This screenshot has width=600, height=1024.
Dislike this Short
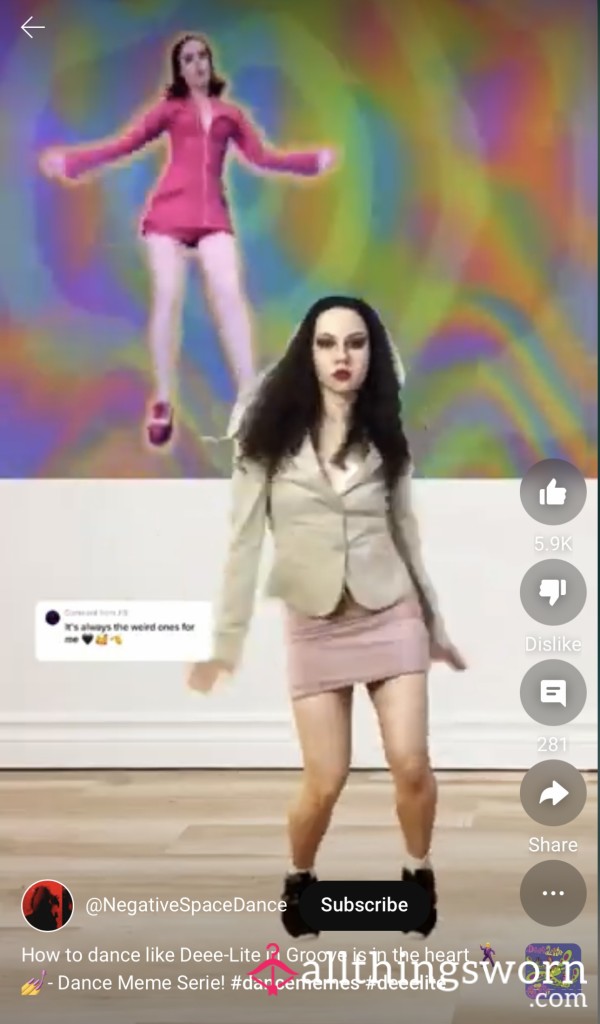point(553,592)
